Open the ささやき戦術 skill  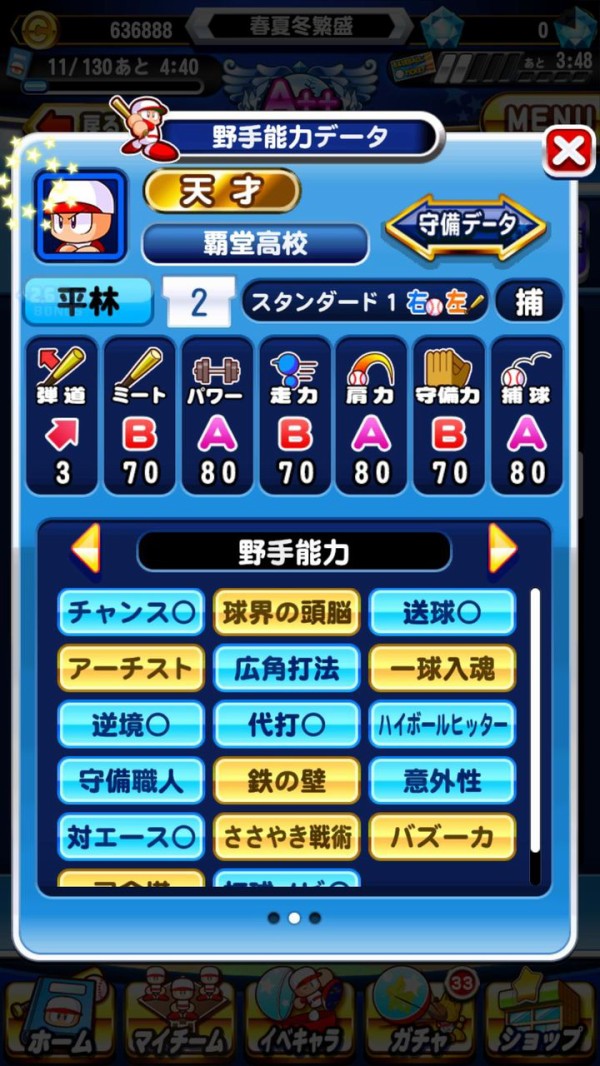(x=286, y=837)
